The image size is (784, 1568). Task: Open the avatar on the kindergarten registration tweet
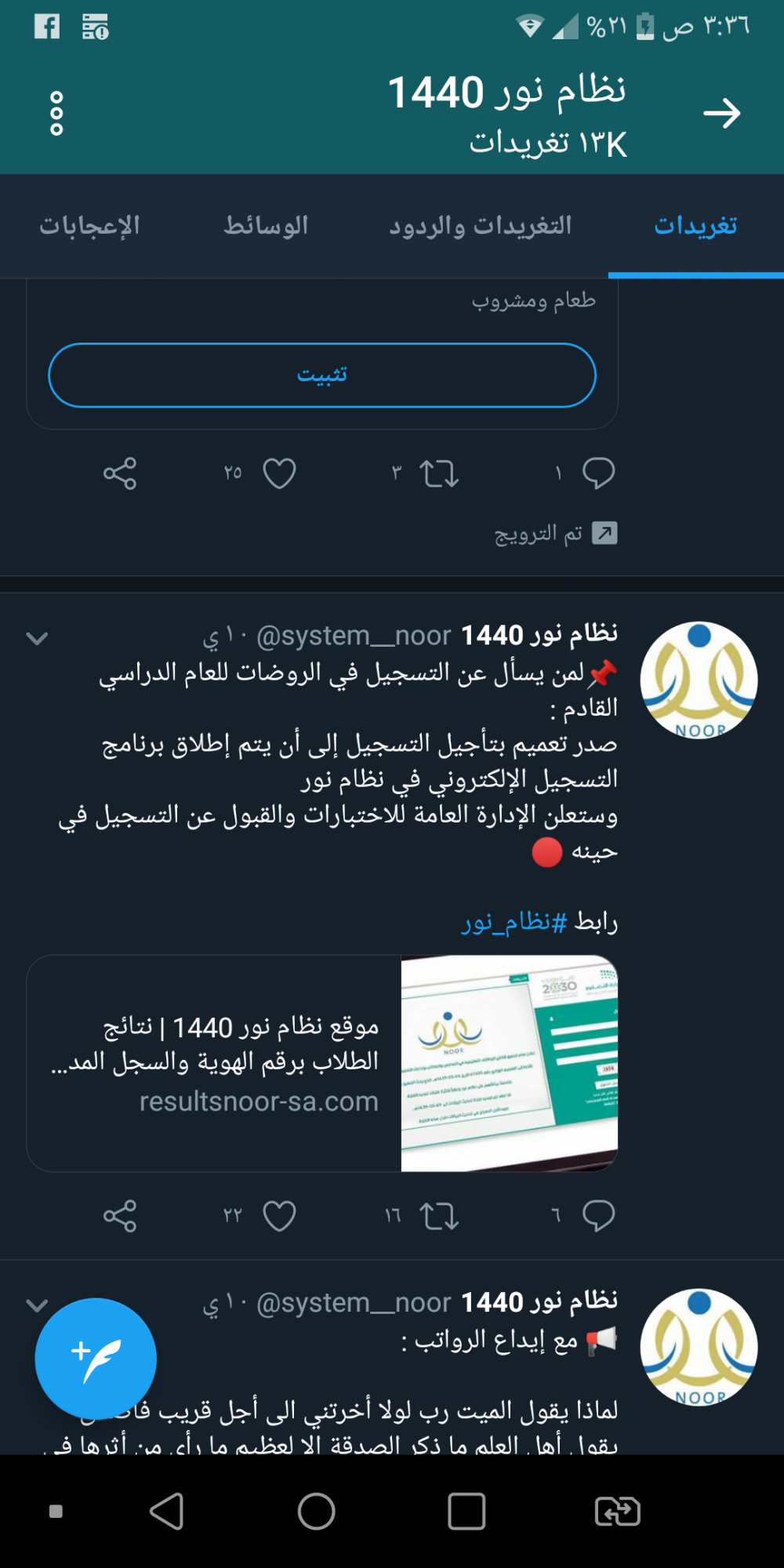point(699,680)
